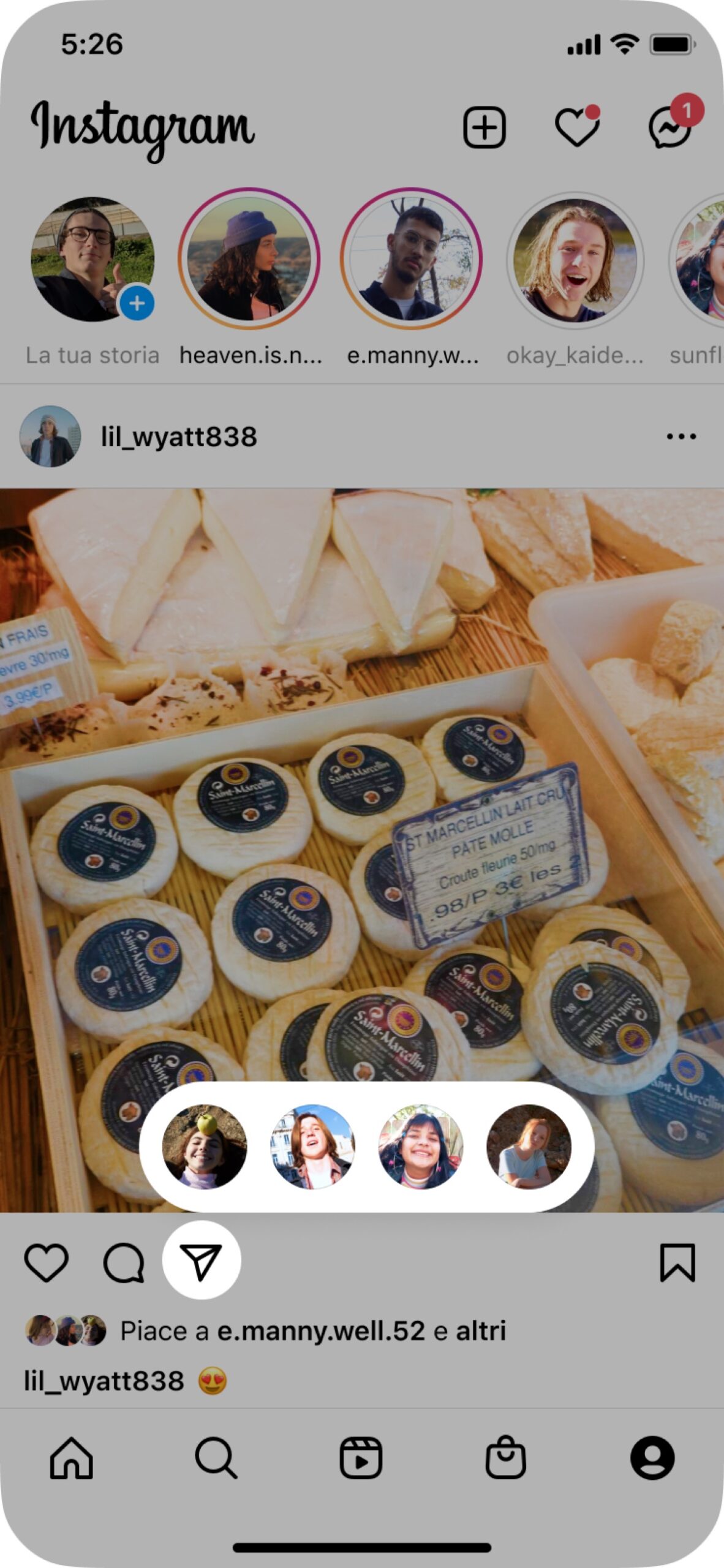Switch to the Reels tab
The height and width of the screenshot is (1568, 724).
(x=361, y=1458)
